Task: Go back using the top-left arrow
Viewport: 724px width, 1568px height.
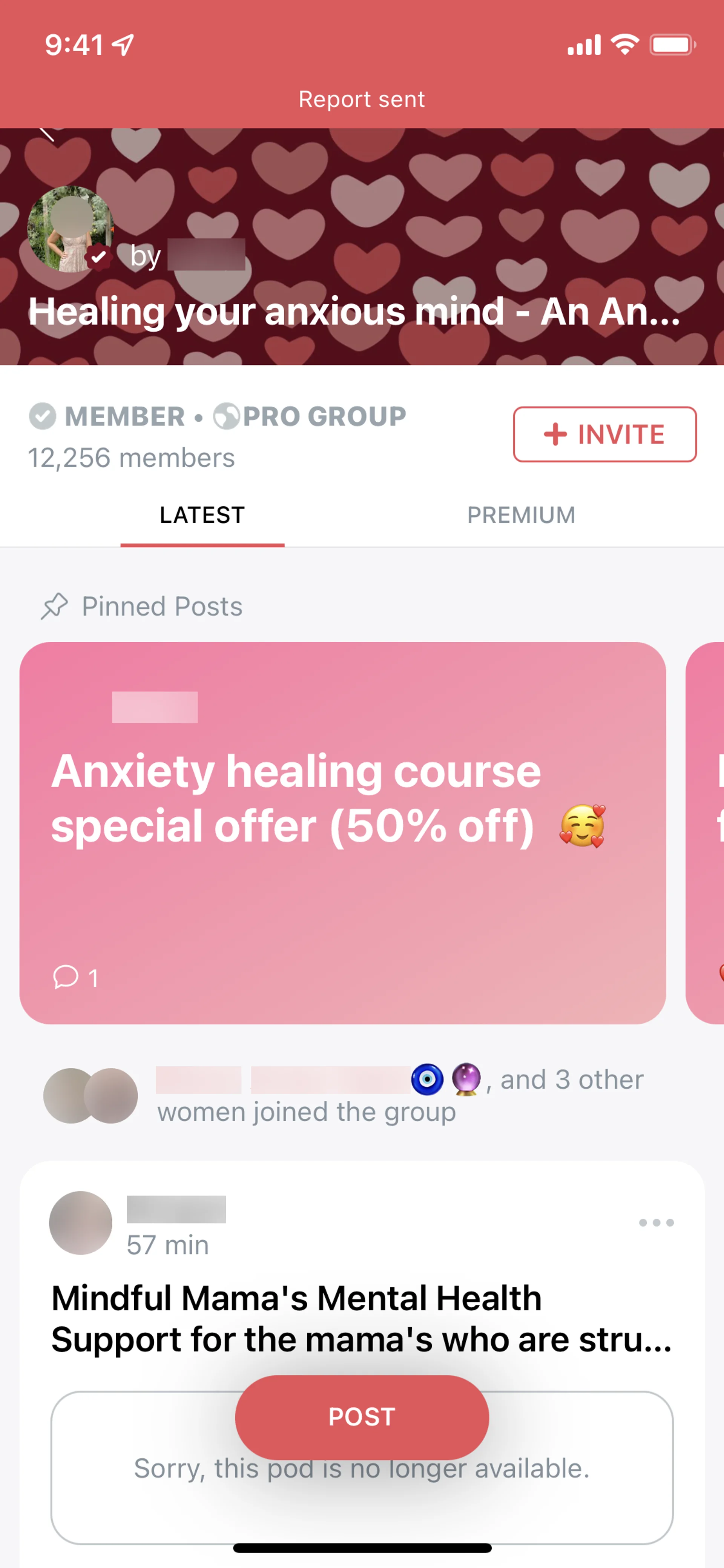Action: pos(47,134)
